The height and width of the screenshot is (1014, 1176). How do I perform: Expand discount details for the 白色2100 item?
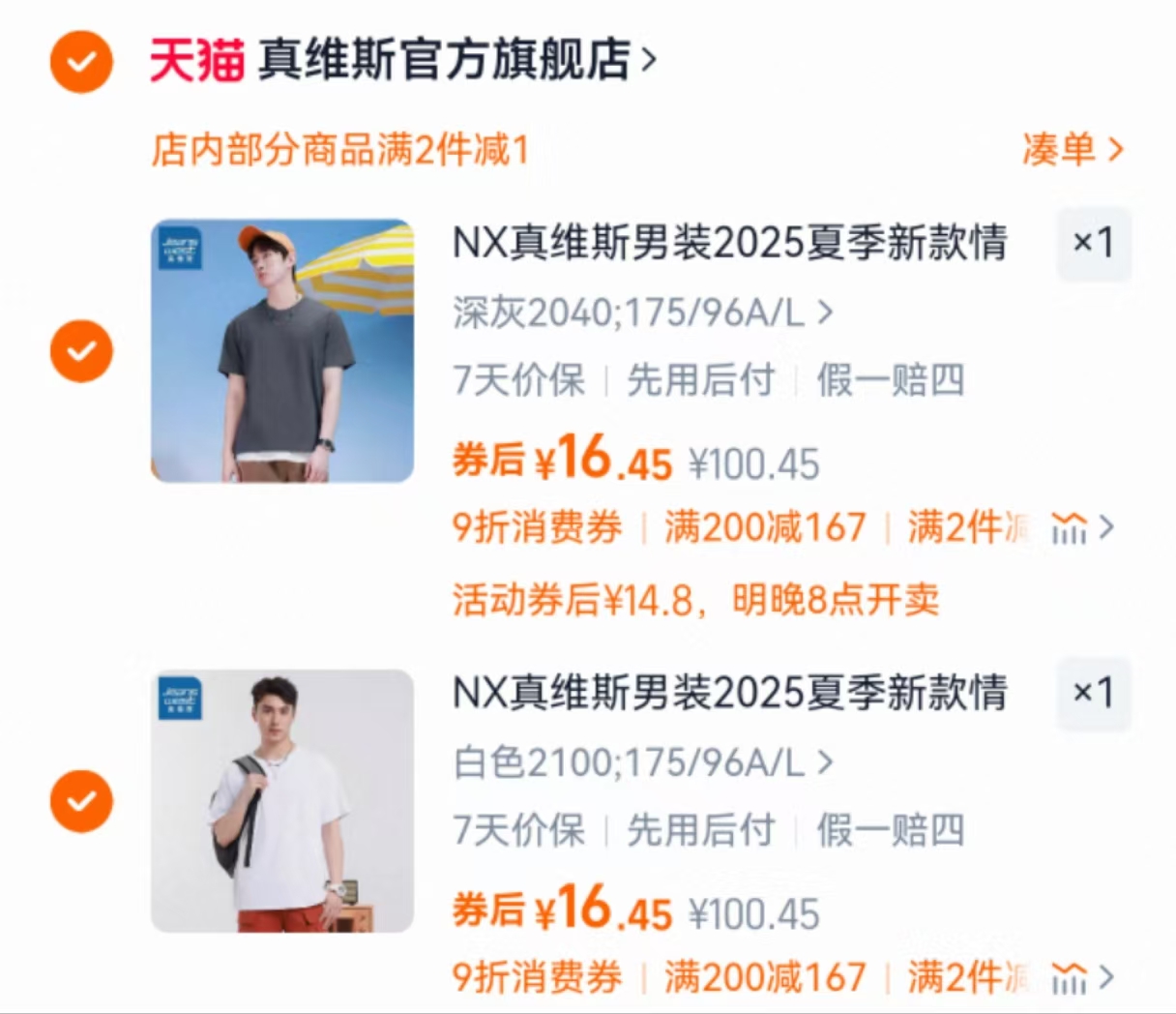tap(1083, 977)
